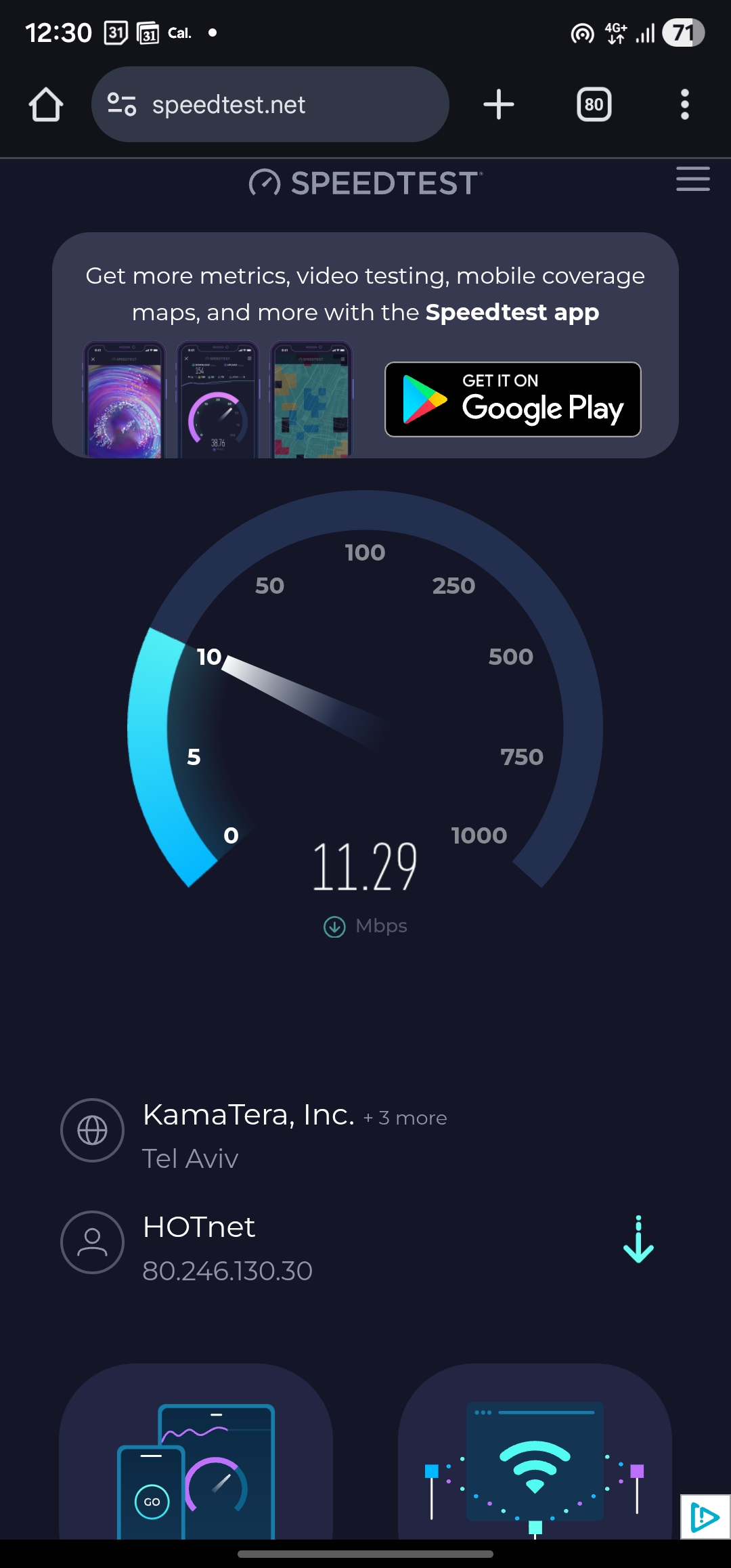731x1568 pixels.
Task: Open the Speedtest hamburger menu
Action: (692, 179)
